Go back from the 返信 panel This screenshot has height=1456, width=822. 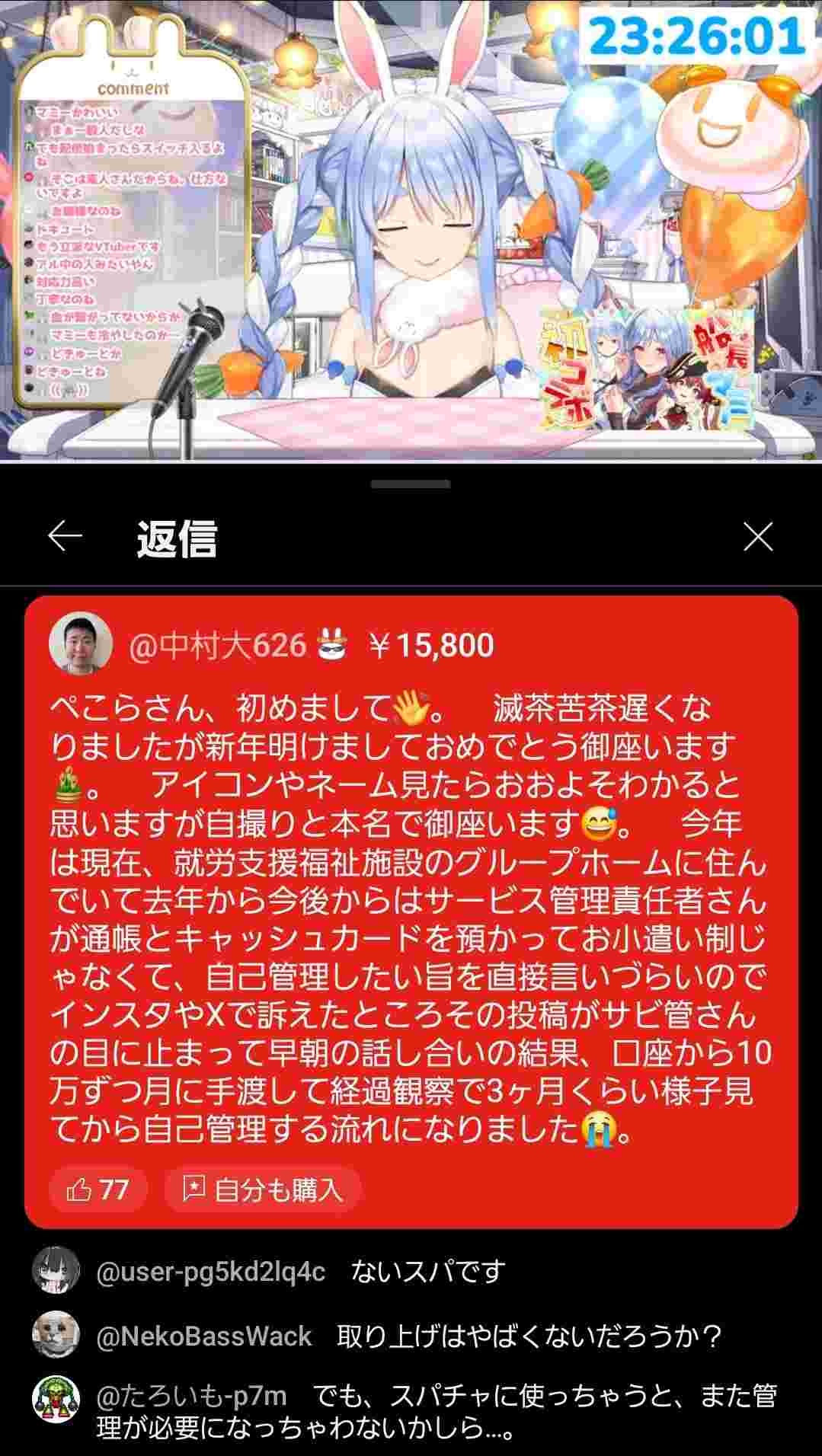click(66, 537)
